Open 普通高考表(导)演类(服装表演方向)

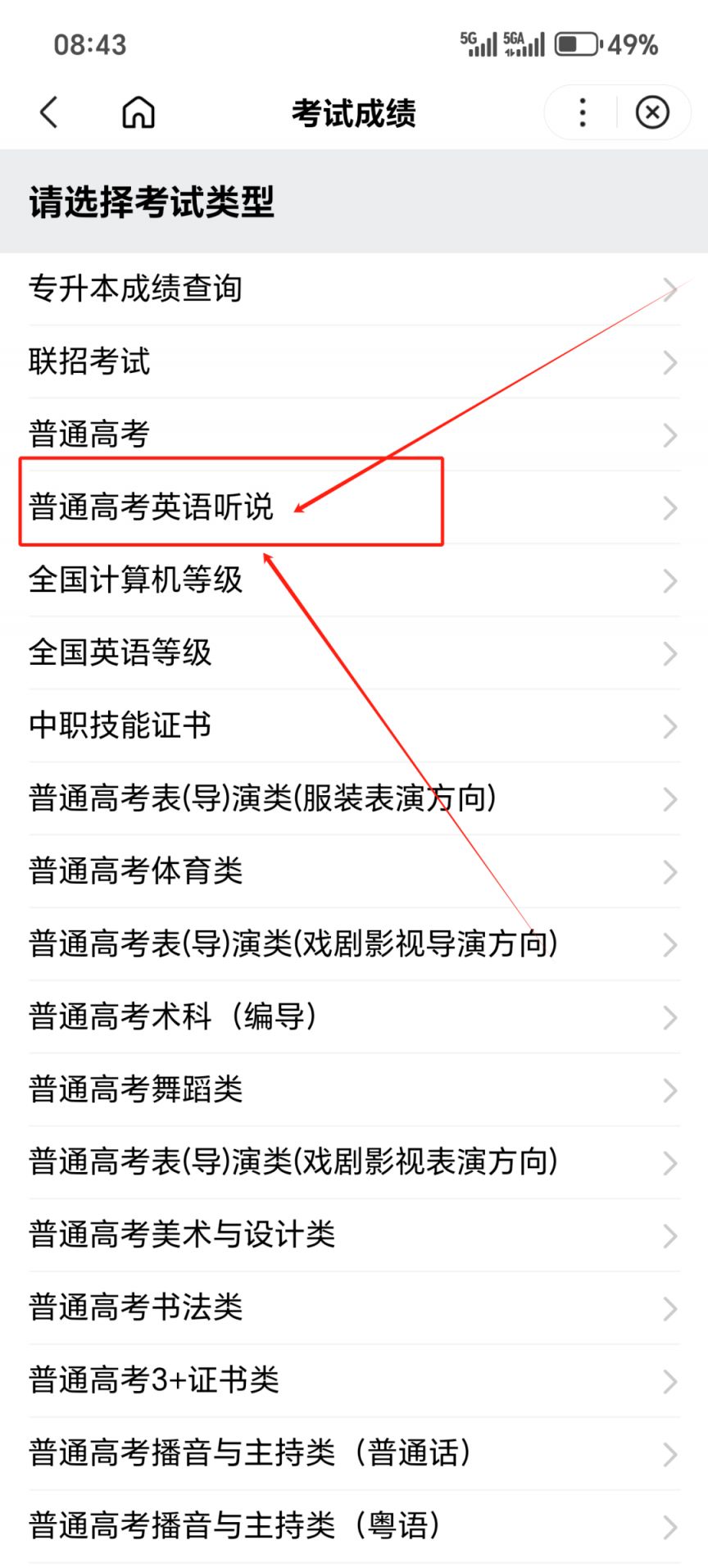coord(354,799)
